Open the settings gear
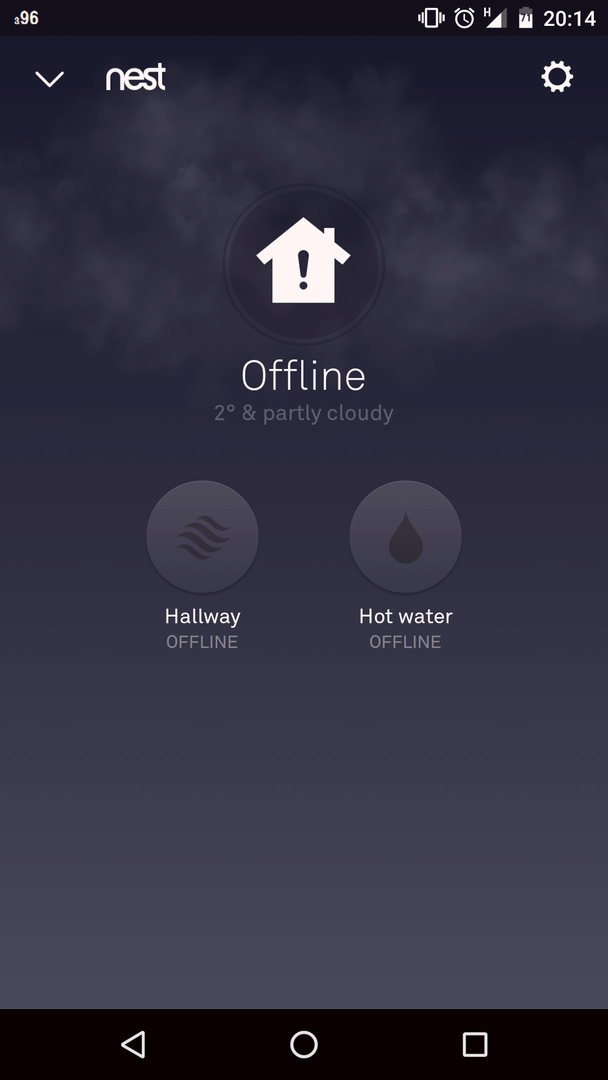 click(557, 77)
